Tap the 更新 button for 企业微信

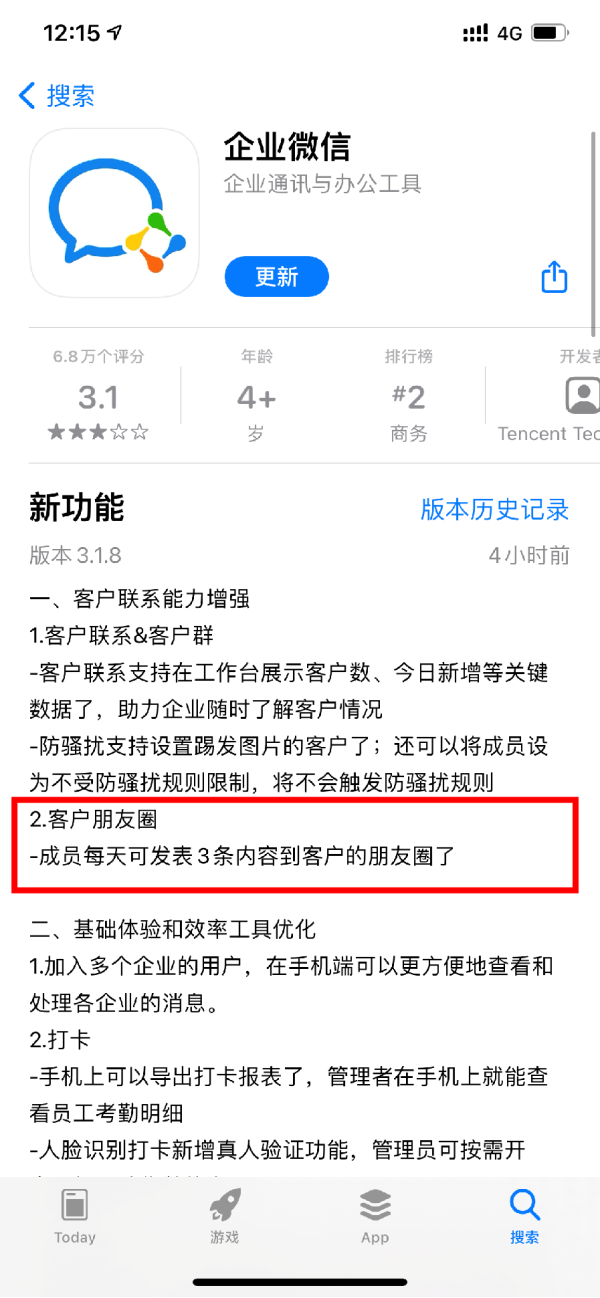(x=277, y=277)
